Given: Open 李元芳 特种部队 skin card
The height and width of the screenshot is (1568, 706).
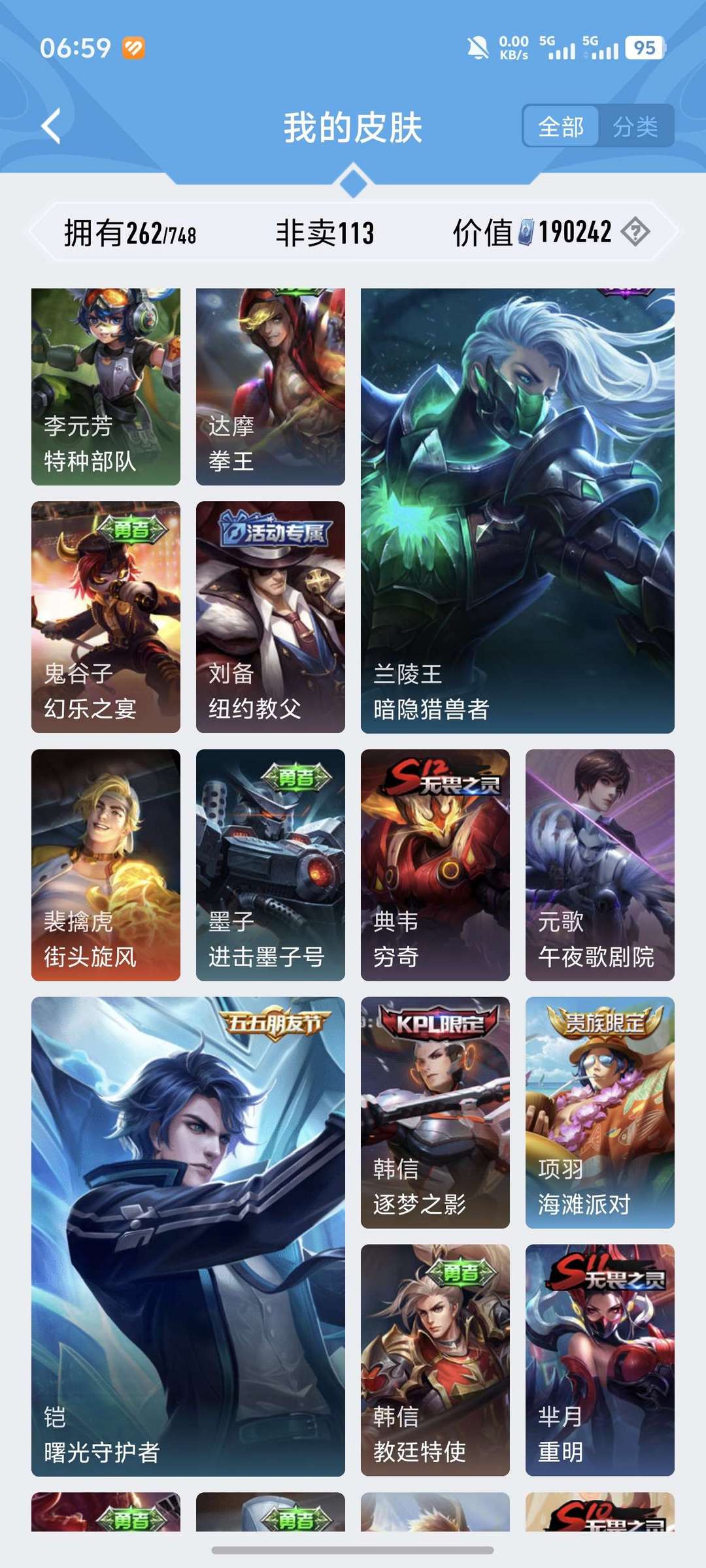Looking at the screenshot, I should (x=106, y=386).
